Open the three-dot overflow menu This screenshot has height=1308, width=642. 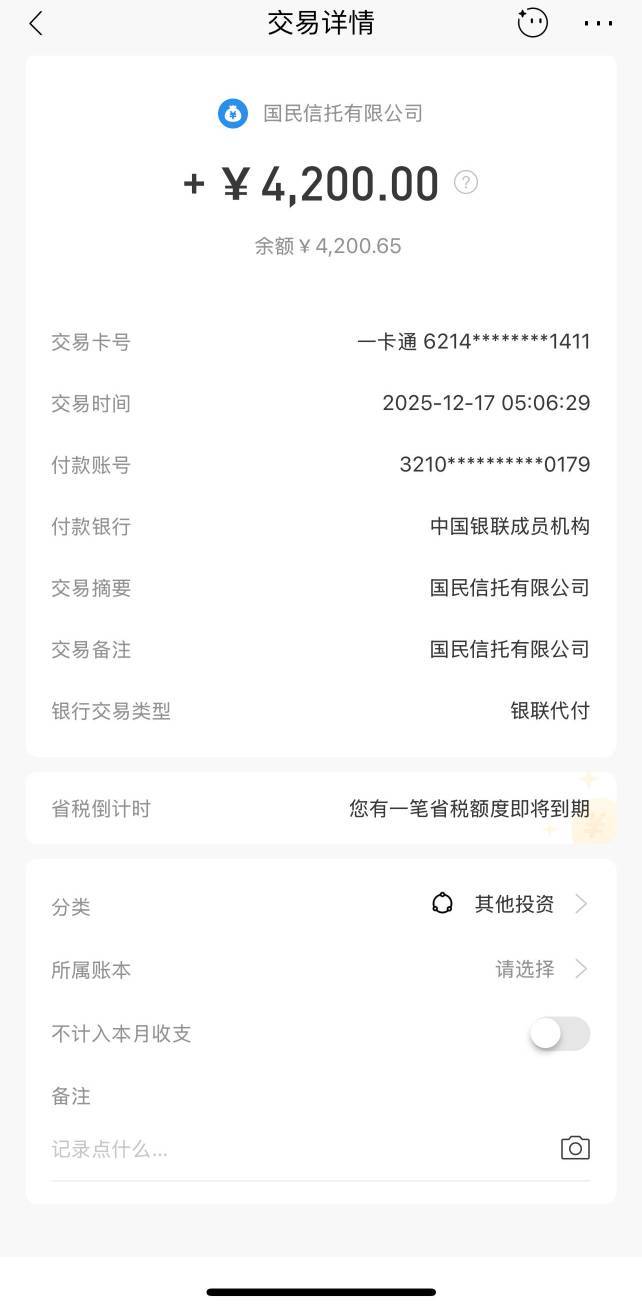coord(598,23)
